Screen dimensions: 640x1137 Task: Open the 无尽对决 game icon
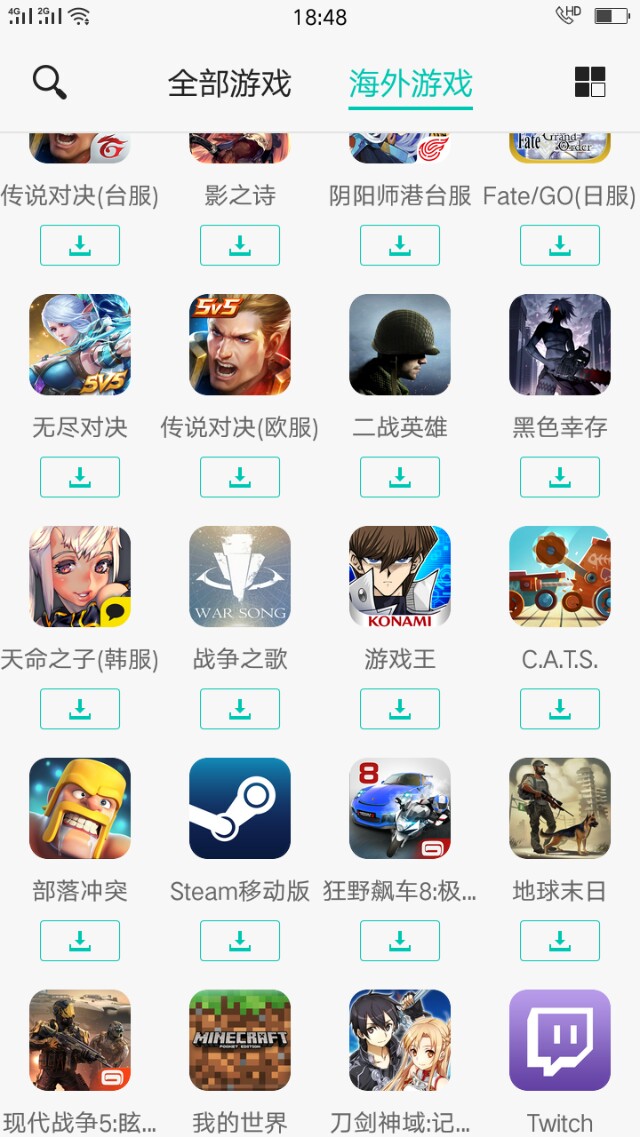coord(80,345)
